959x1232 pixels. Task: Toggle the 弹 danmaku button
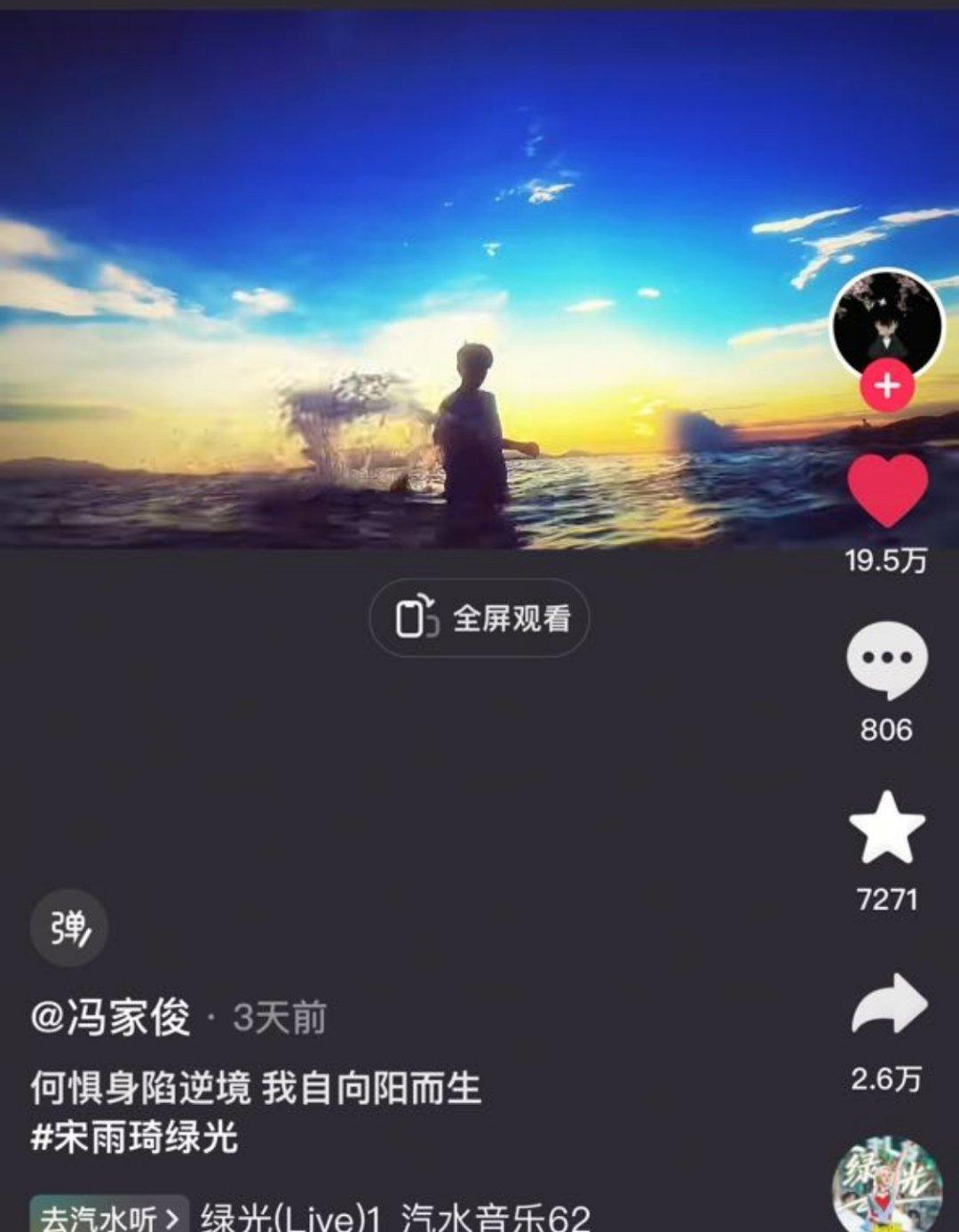(69, 928)
